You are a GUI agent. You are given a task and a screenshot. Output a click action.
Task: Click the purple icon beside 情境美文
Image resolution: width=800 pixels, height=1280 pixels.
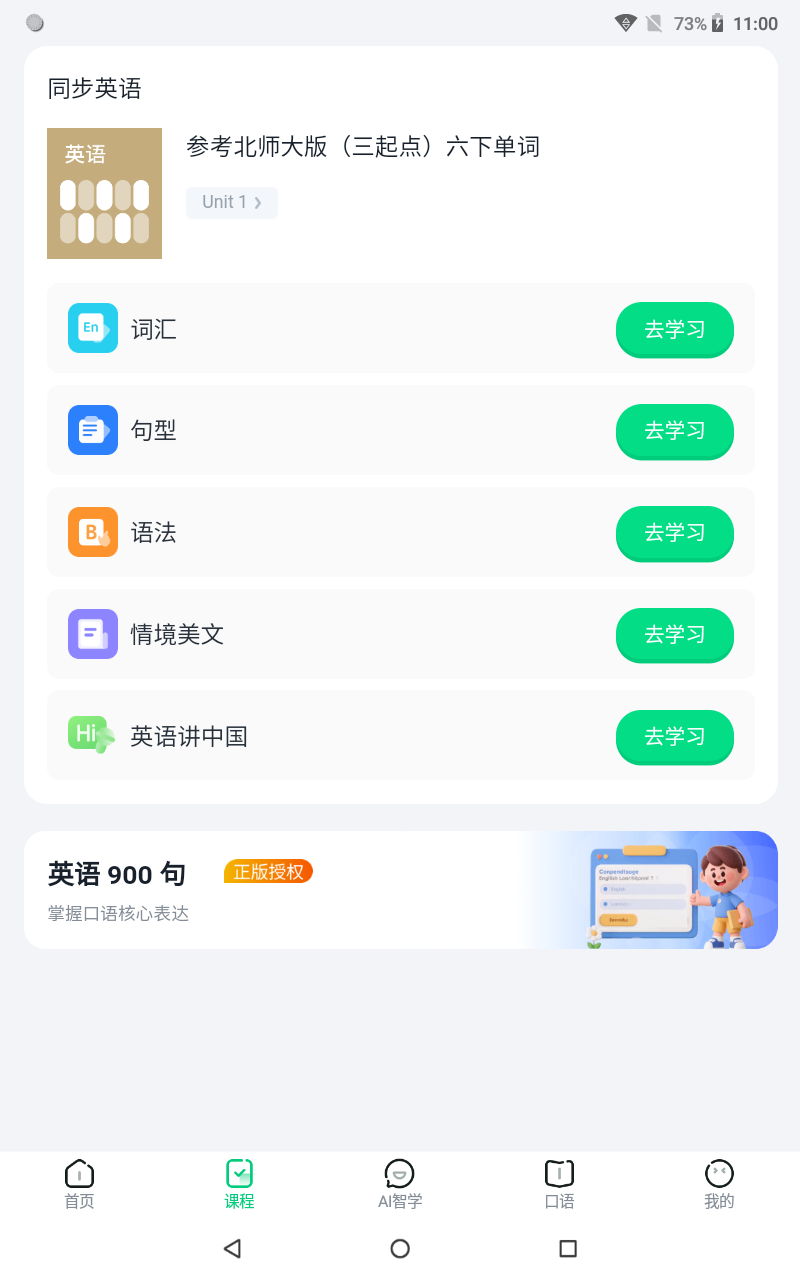click(92, 634)
